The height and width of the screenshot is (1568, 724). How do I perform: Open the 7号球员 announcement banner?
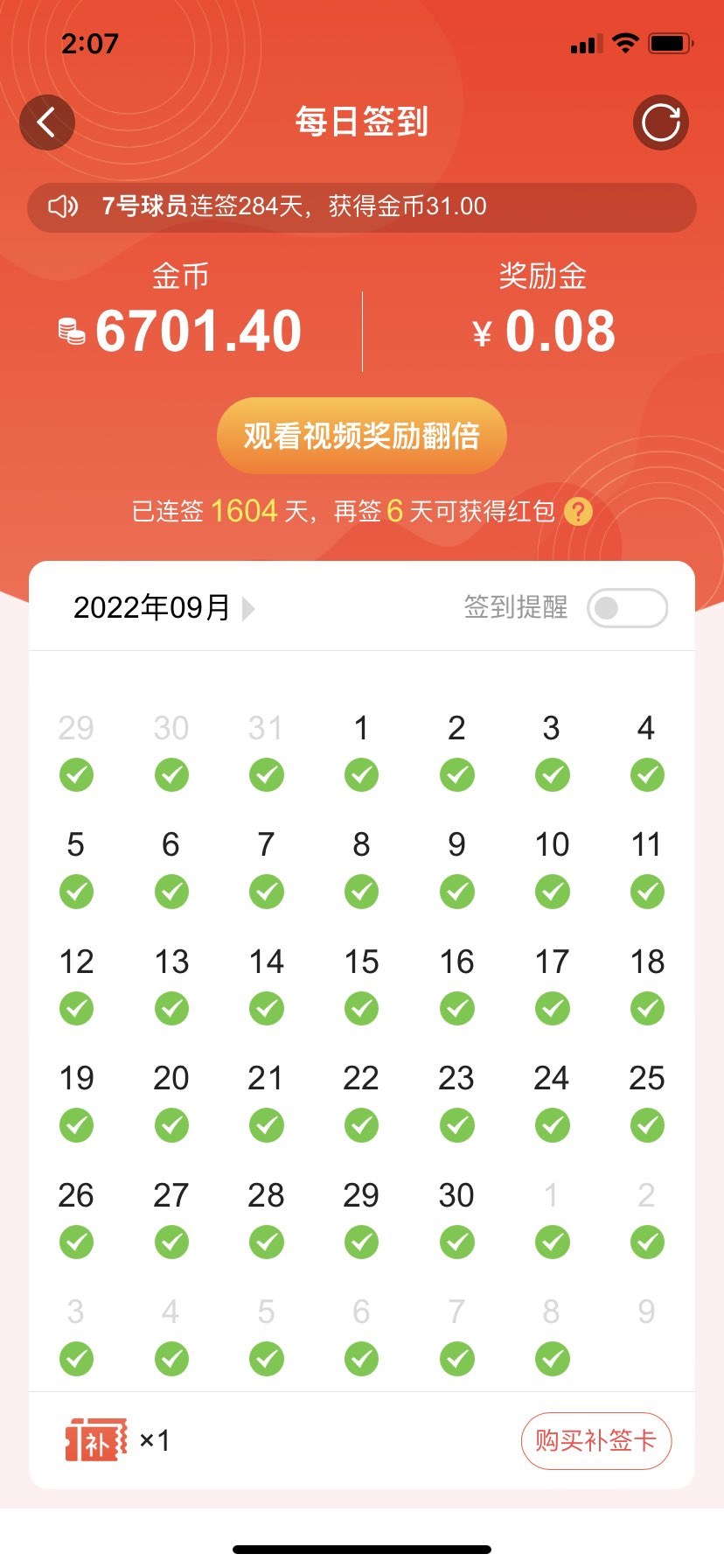[x=361, y=207]
